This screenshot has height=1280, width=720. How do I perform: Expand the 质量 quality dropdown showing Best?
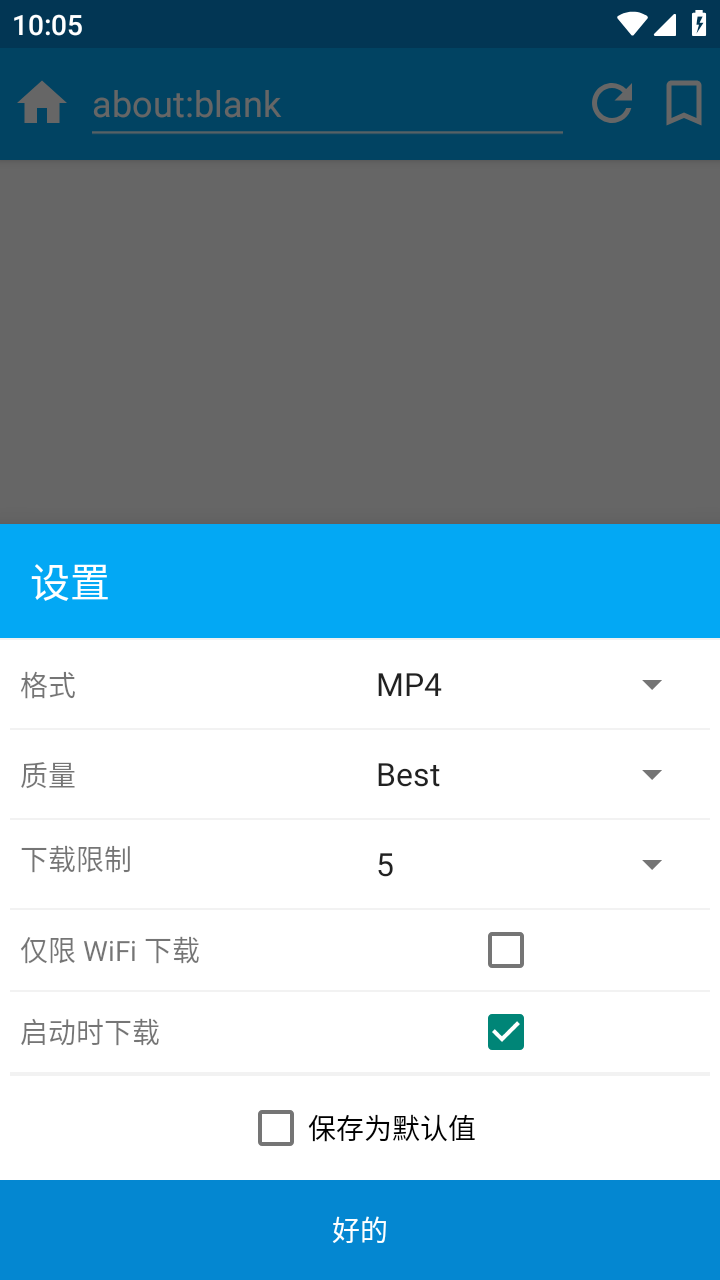point(520,775)
